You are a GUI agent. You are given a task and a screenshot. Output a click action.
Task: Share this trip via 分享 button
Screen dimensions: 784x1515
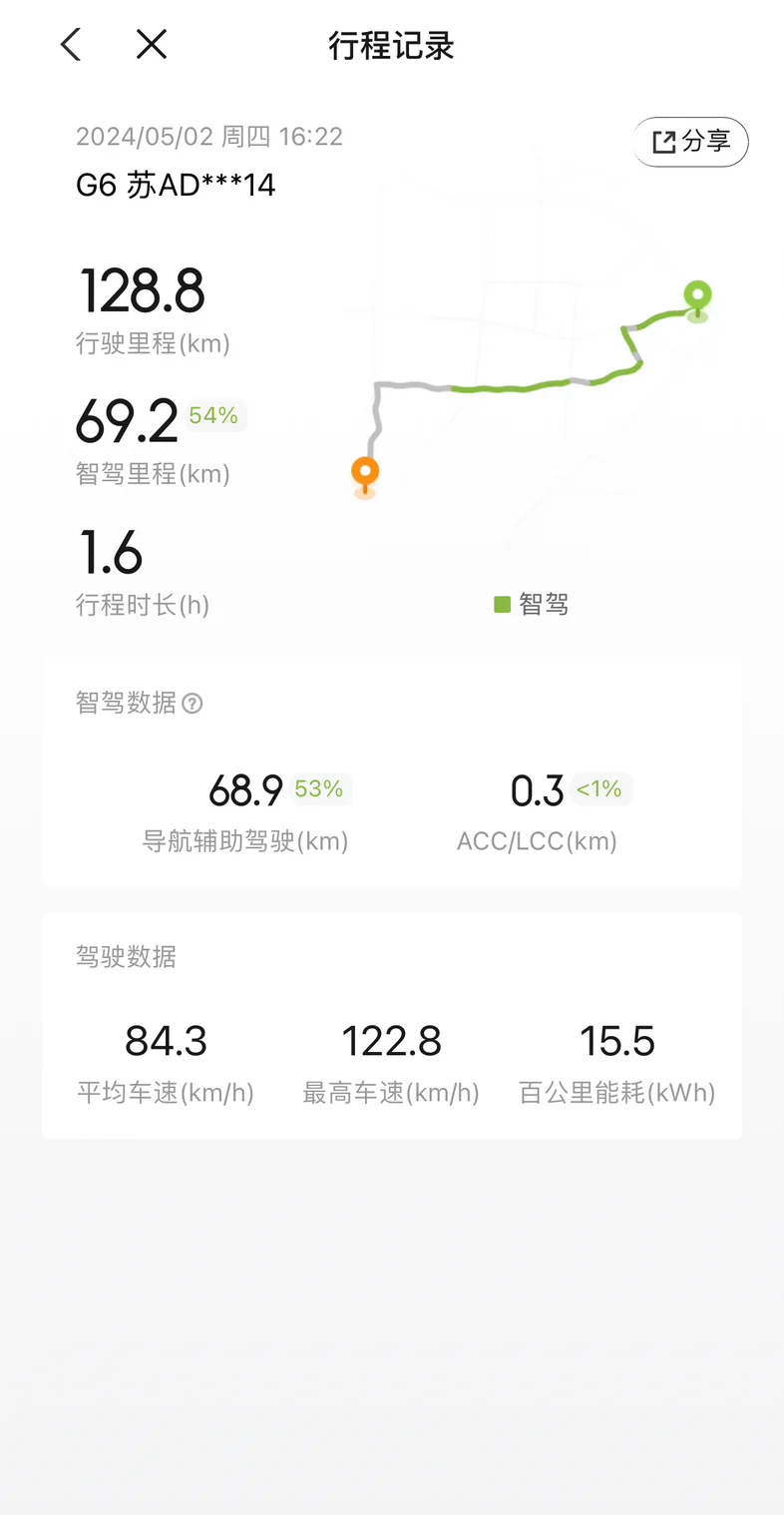(690, 142)
